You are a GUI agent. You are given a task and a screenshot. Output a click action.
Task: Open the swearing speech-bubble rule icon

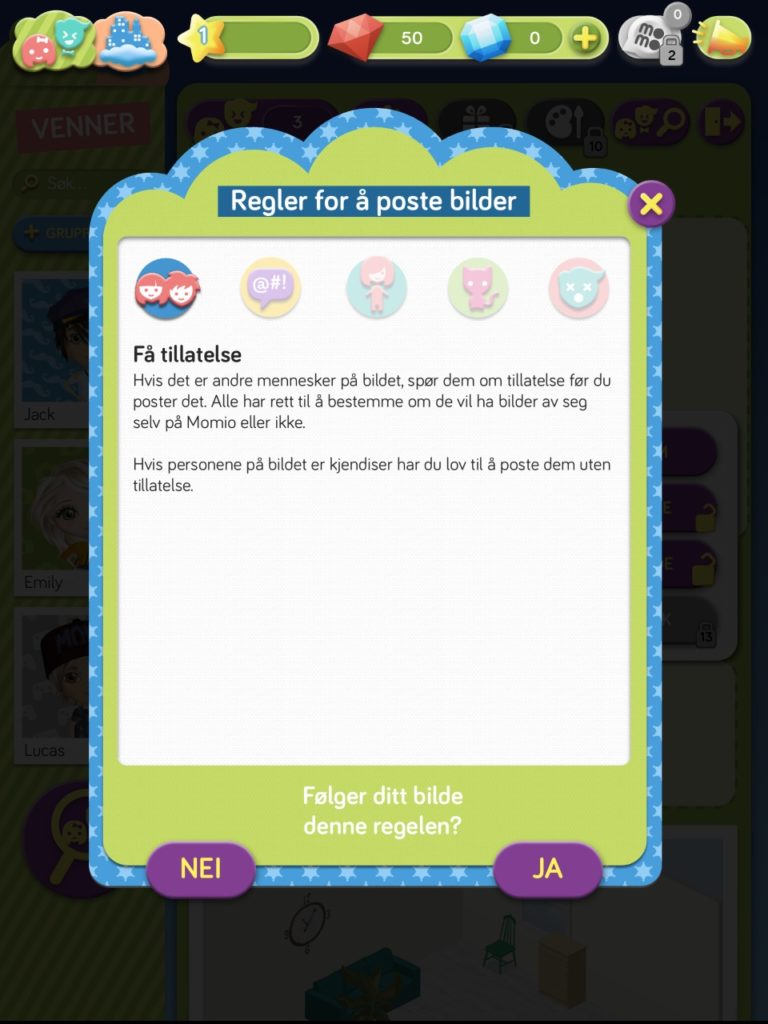click(x=270, y=288)
